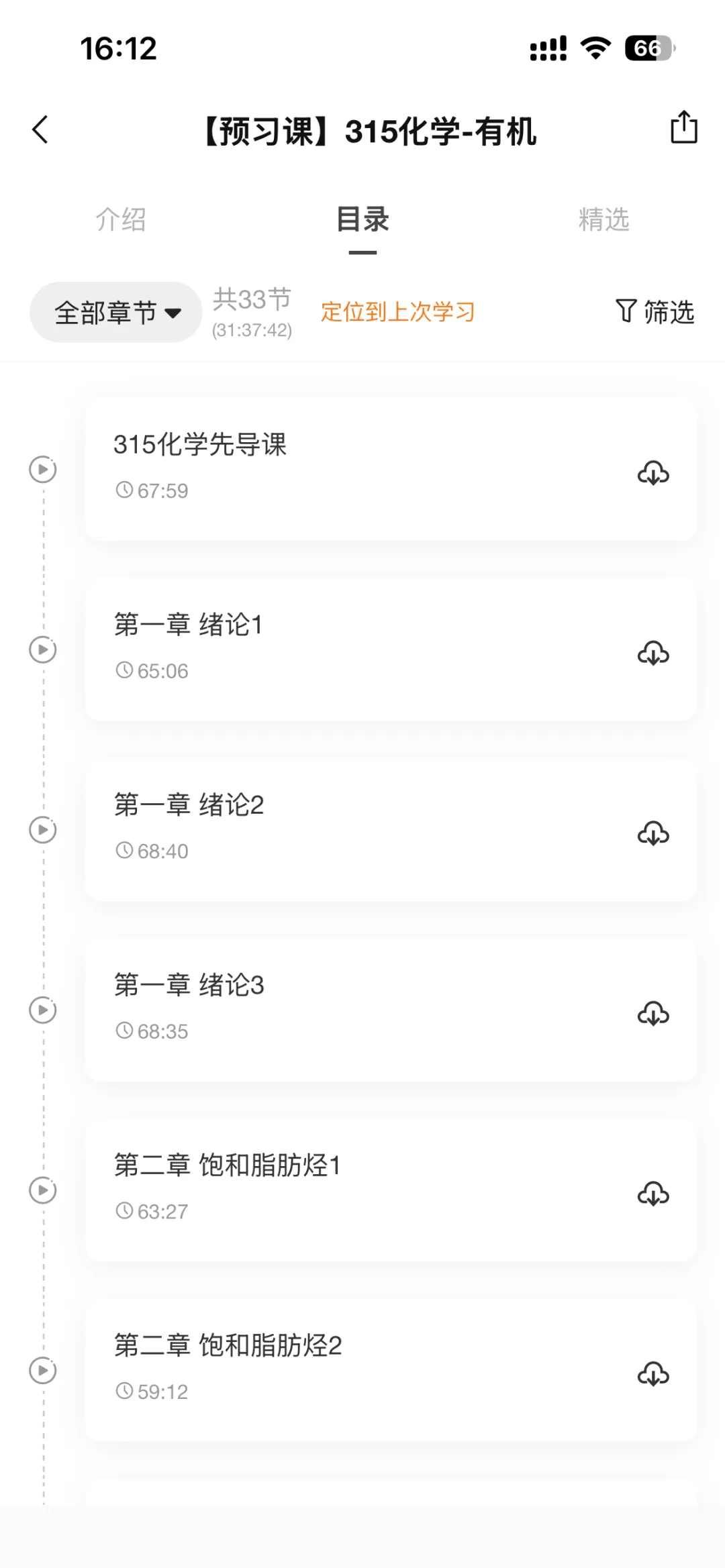725x1568 pixels.
Task: Open the 筛选 filter
Action: coord(655,312)
